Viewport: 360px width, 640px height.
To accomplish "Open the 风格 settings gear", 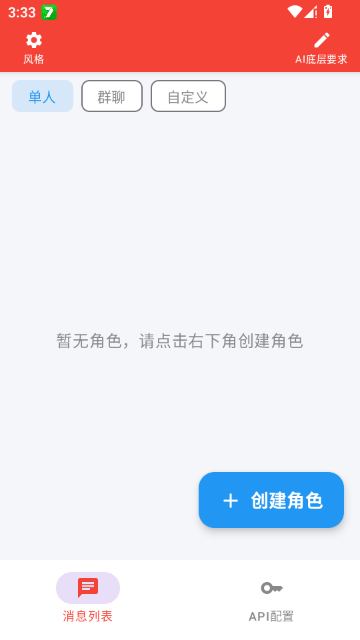I will pos(33,40).
